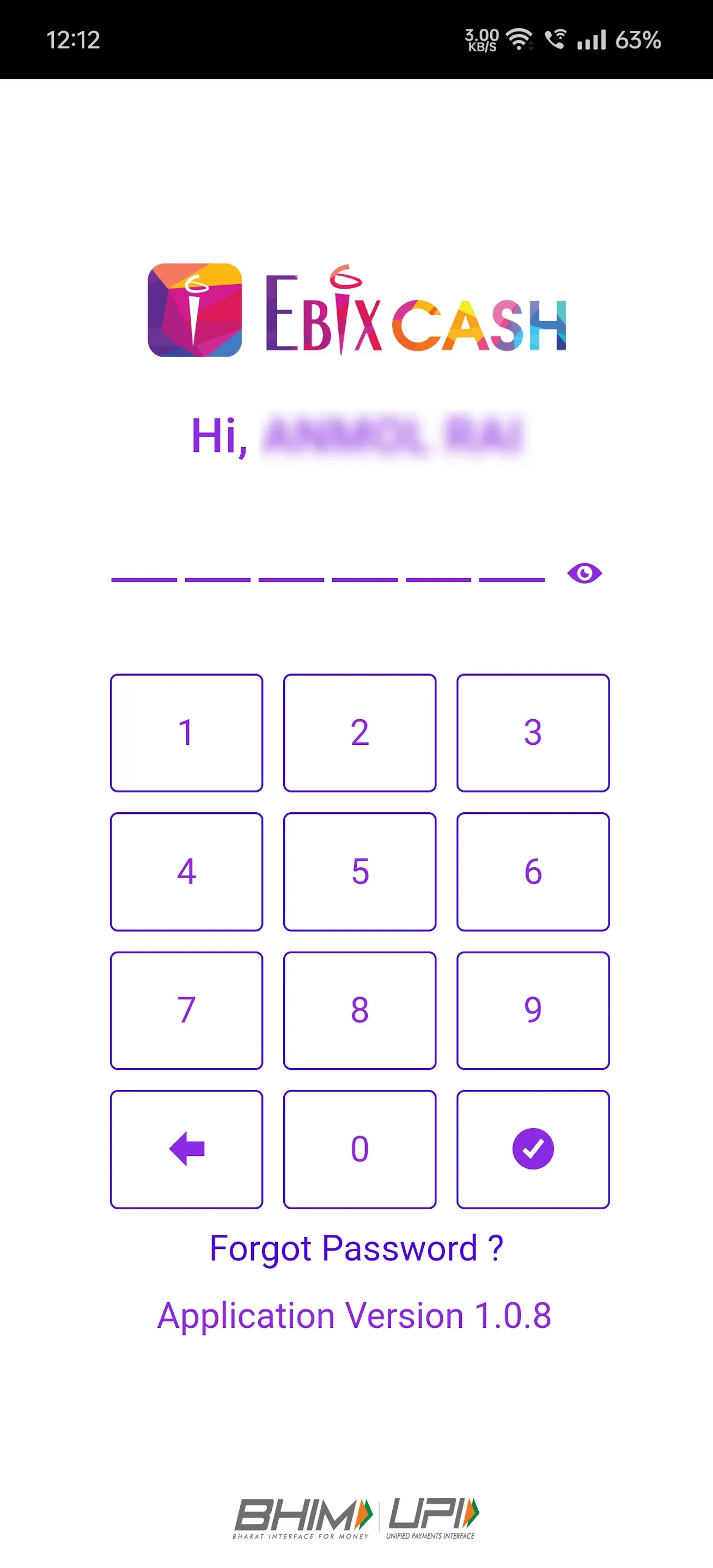713x1568 pixels.
Task: Open the Forgot Password link
Action: (356, 1248)
